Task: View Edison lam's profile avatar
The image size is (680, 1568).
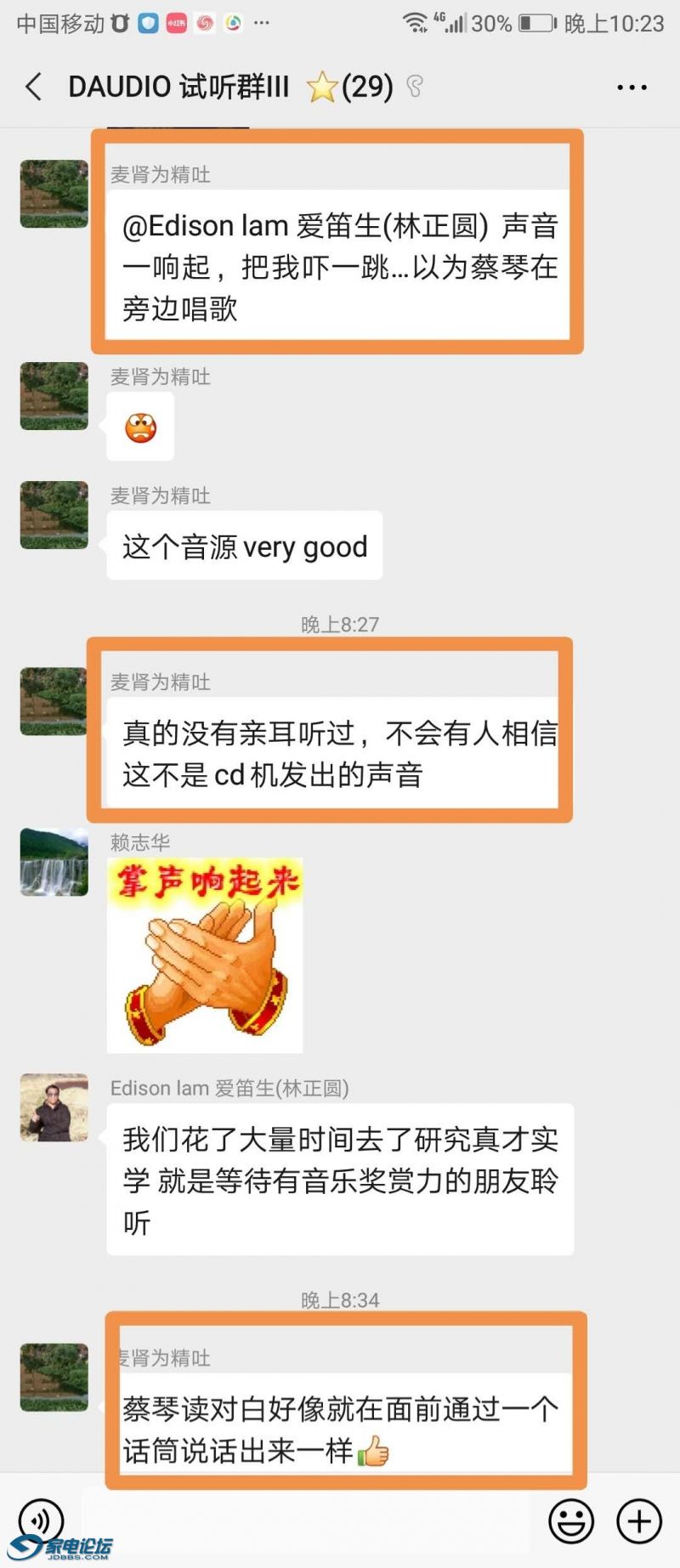Action: tap(54, 1107)
